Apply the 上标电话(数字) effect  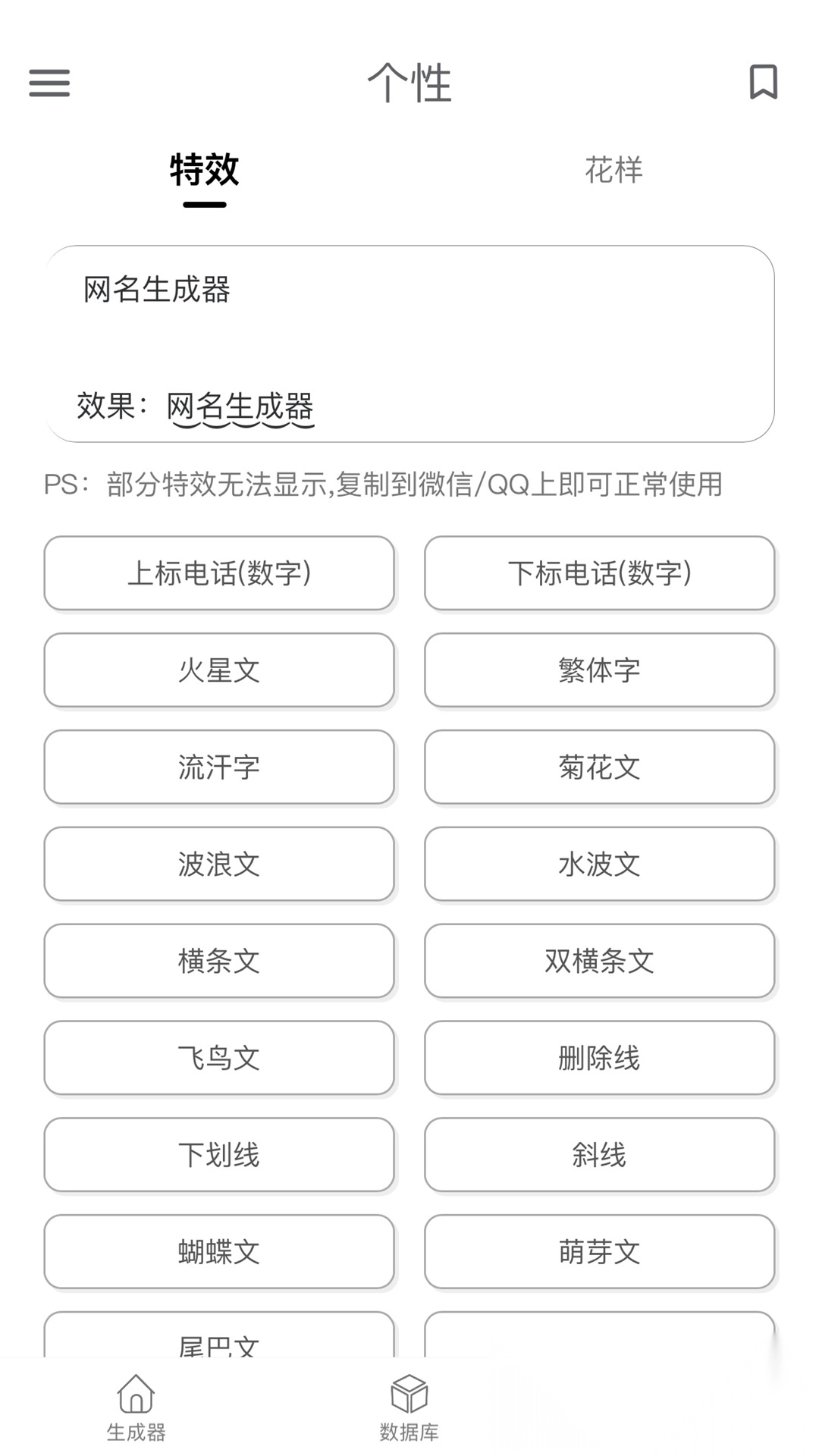(219, 573)
